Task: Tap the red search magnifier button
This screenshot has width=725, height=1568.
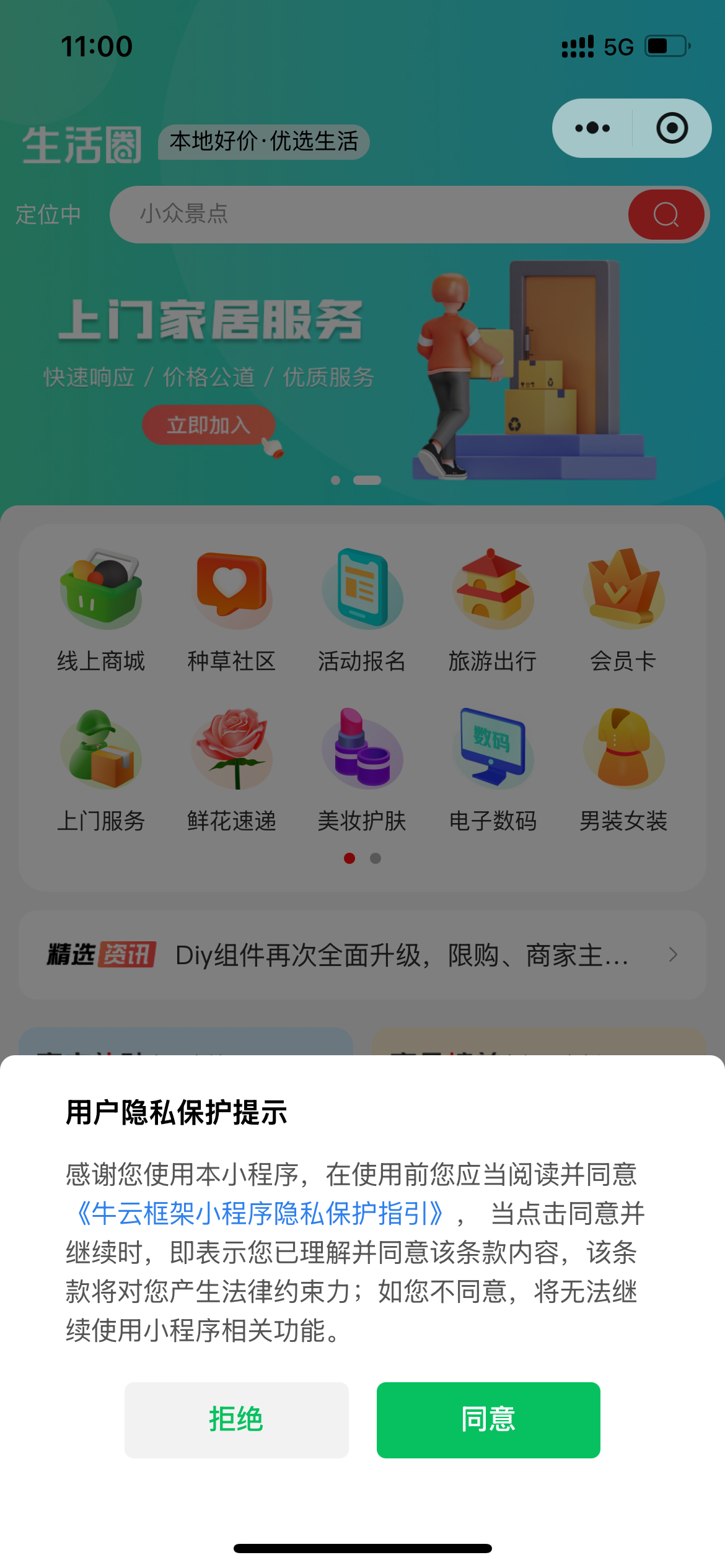Action: [666, 214]
